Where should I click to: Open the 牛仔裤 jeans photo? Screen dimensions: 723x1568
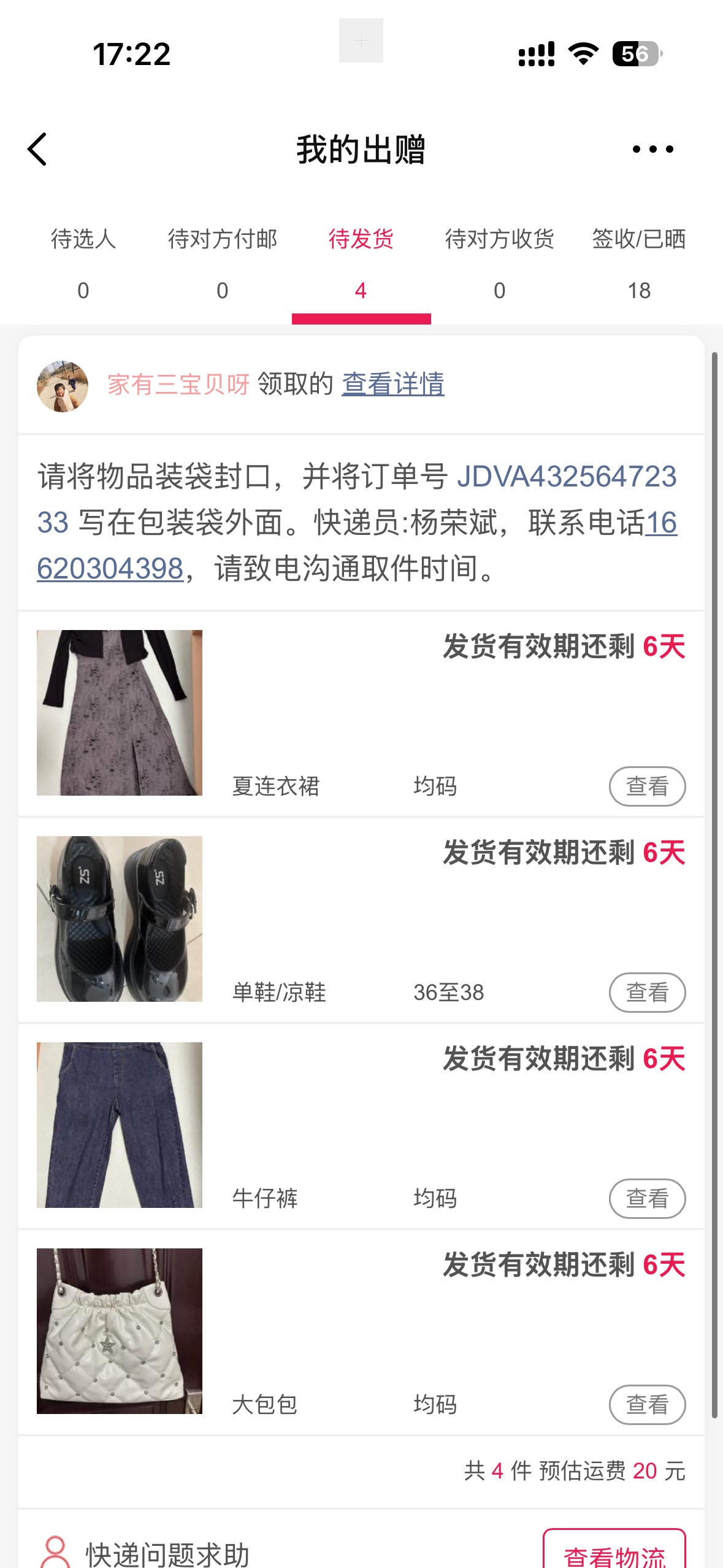coord(120,1125)
